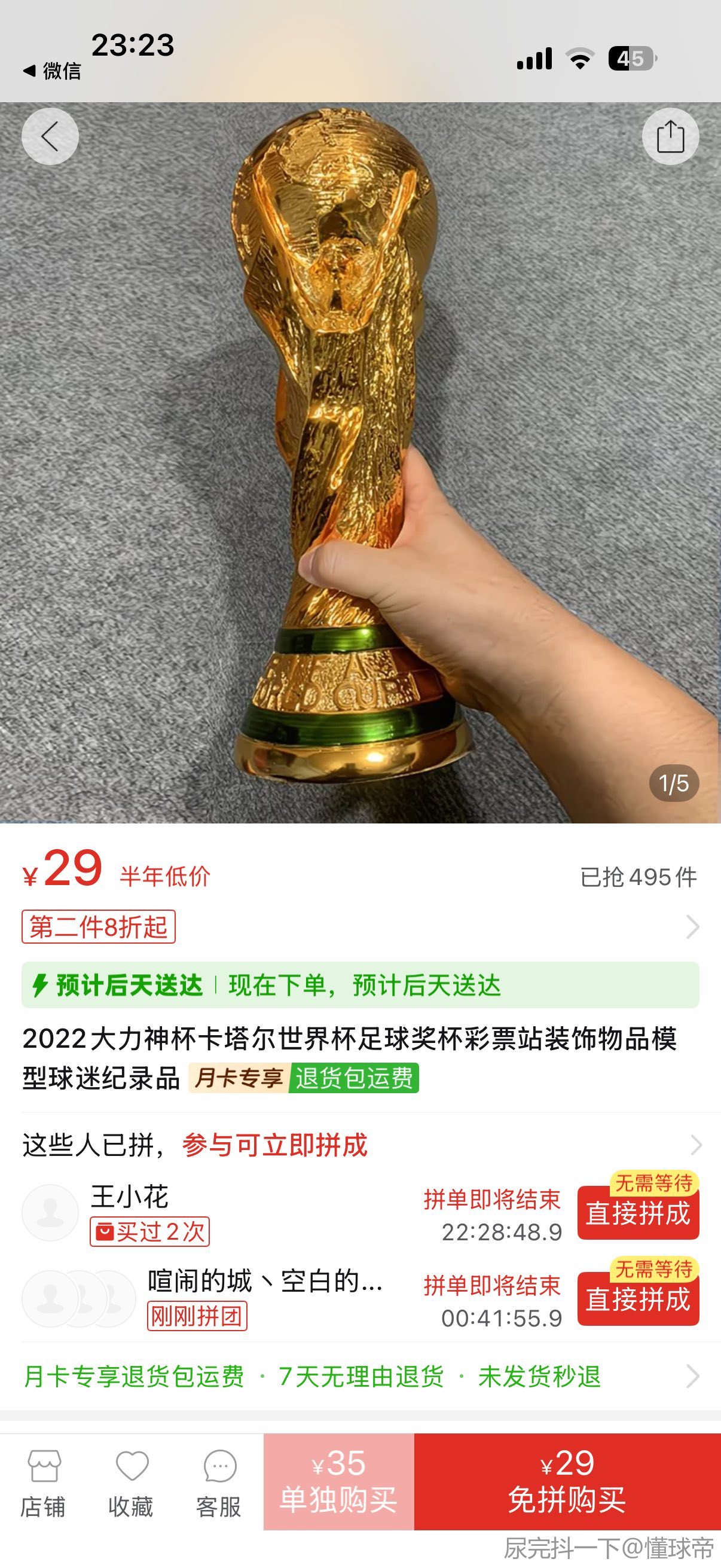Add product to 收藏 favorites
The image size is (721, 1568).
(x=132, y=1483)
